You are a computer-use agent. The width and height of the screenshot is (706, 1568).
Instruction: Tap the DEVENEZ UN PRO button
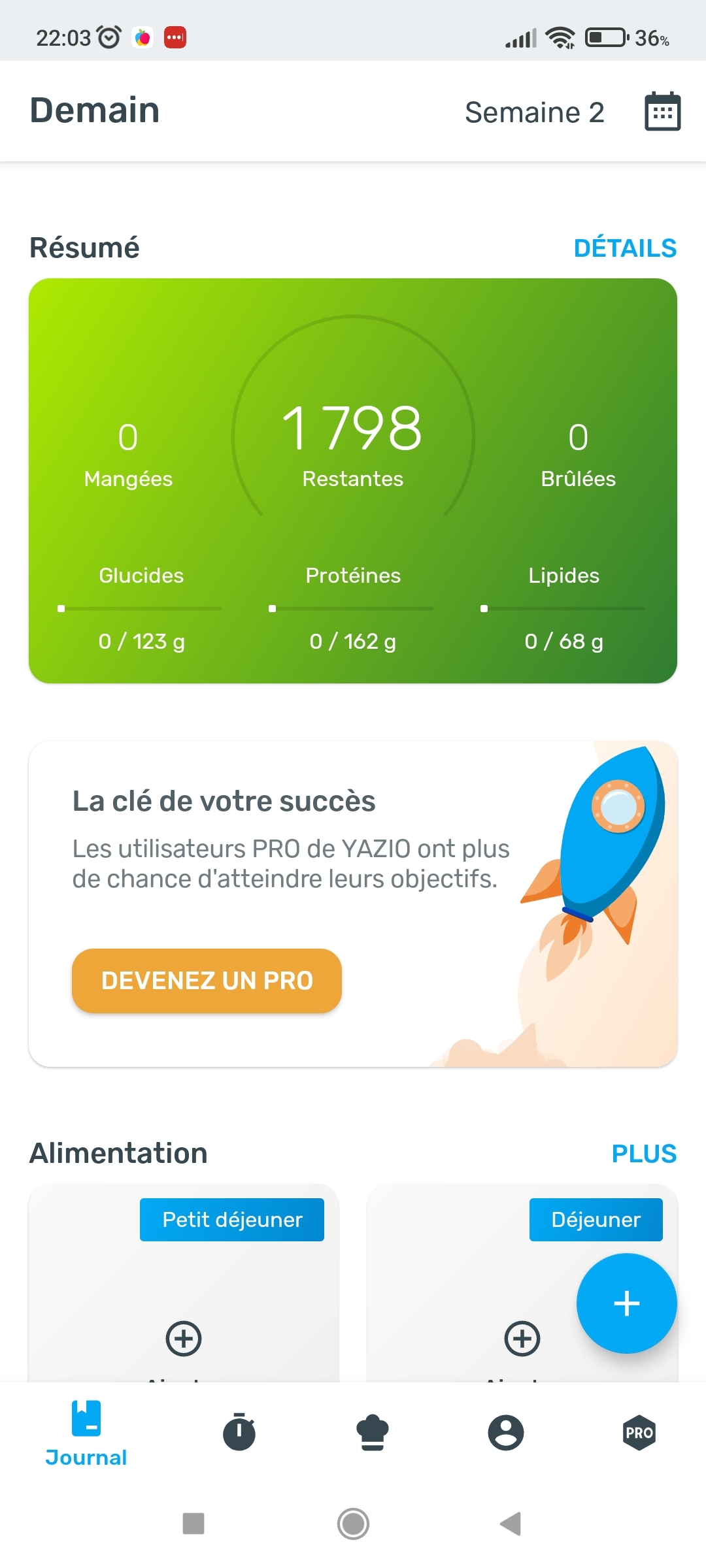coord(207,981)
